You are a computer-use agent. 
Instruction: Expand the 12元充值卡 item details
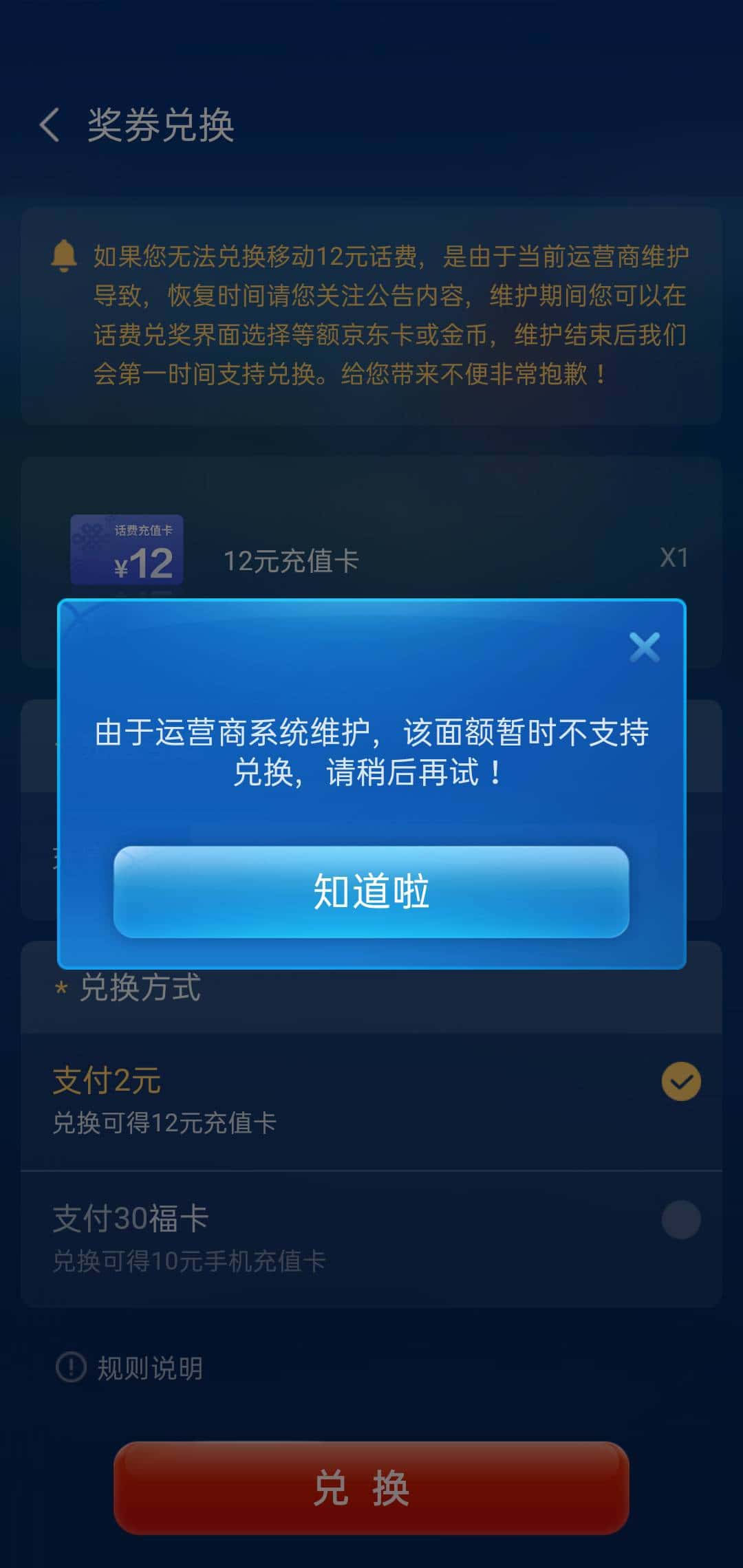[292, 559]
